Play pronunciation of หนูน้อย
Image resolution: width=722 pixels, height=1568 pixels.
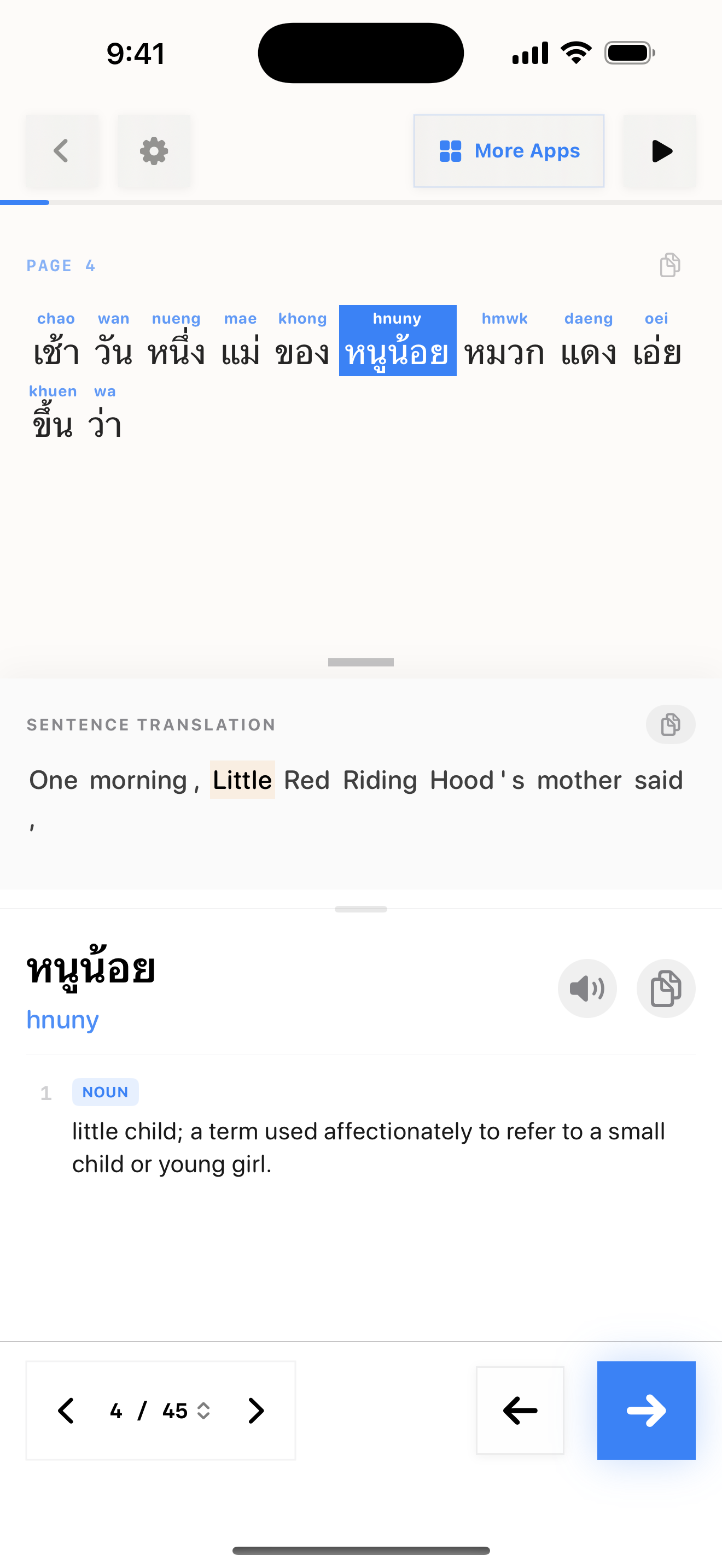click(x=587, y=988)
